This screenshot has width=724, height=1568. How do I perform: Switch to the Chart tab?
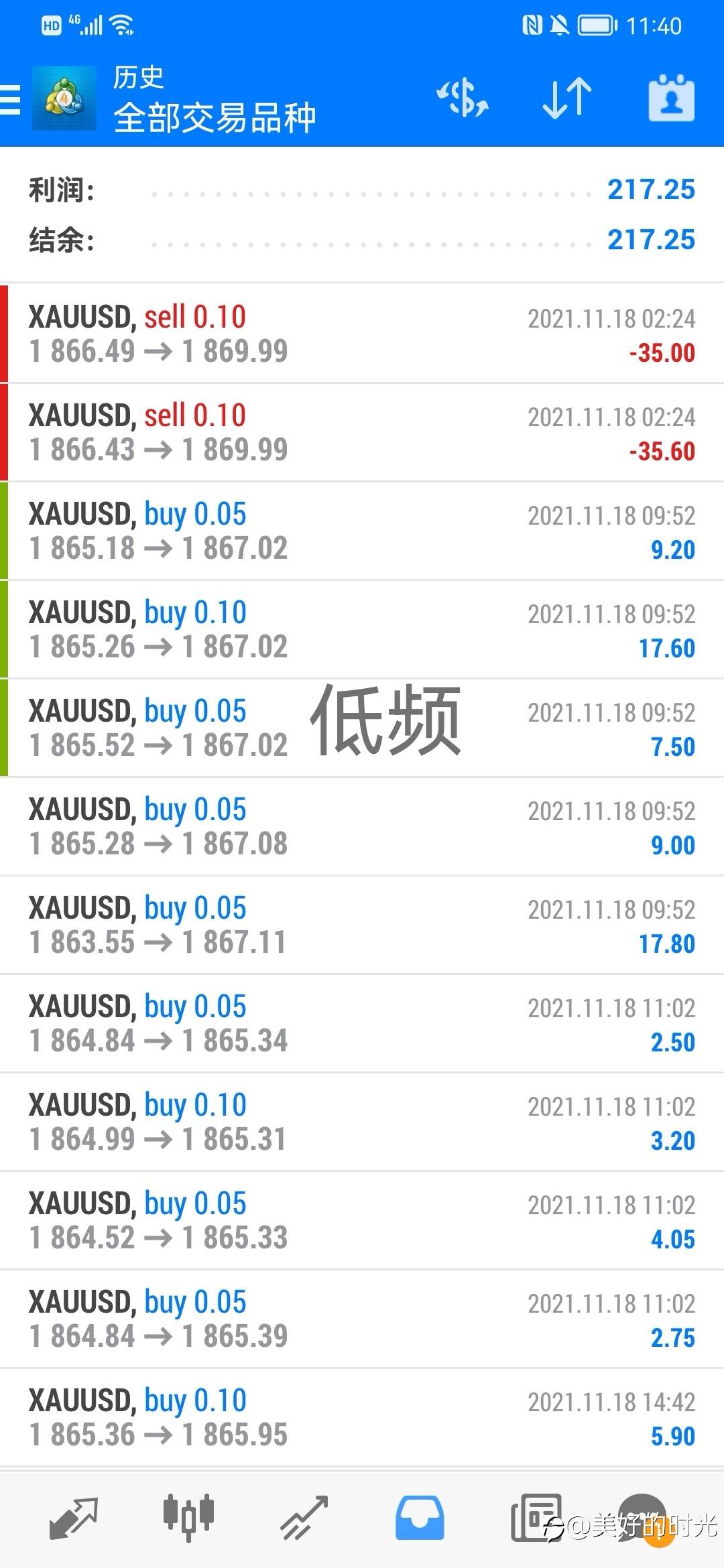point(188,1518)
